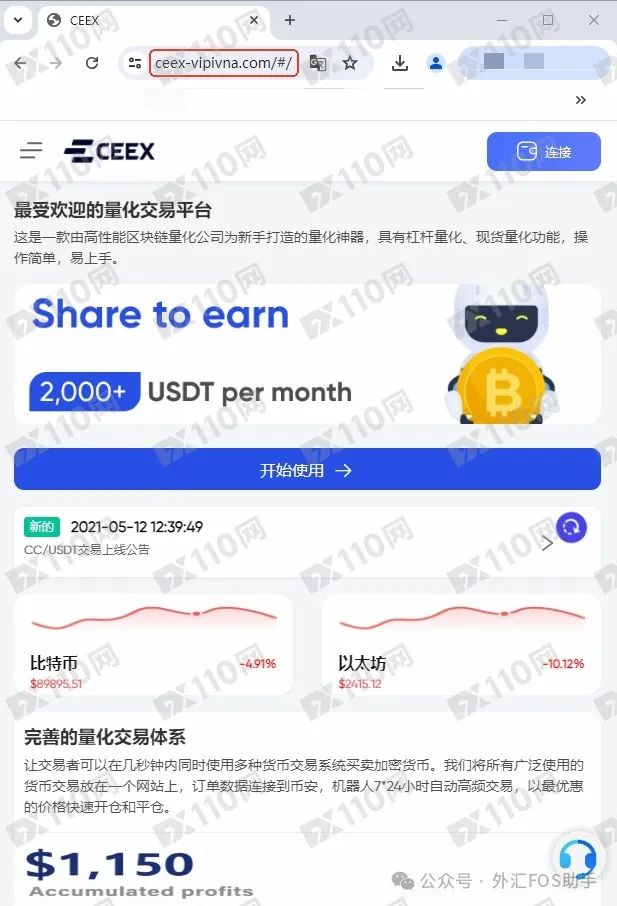Open browser downloads
The image size is (617, 906).
coord(400,63)
